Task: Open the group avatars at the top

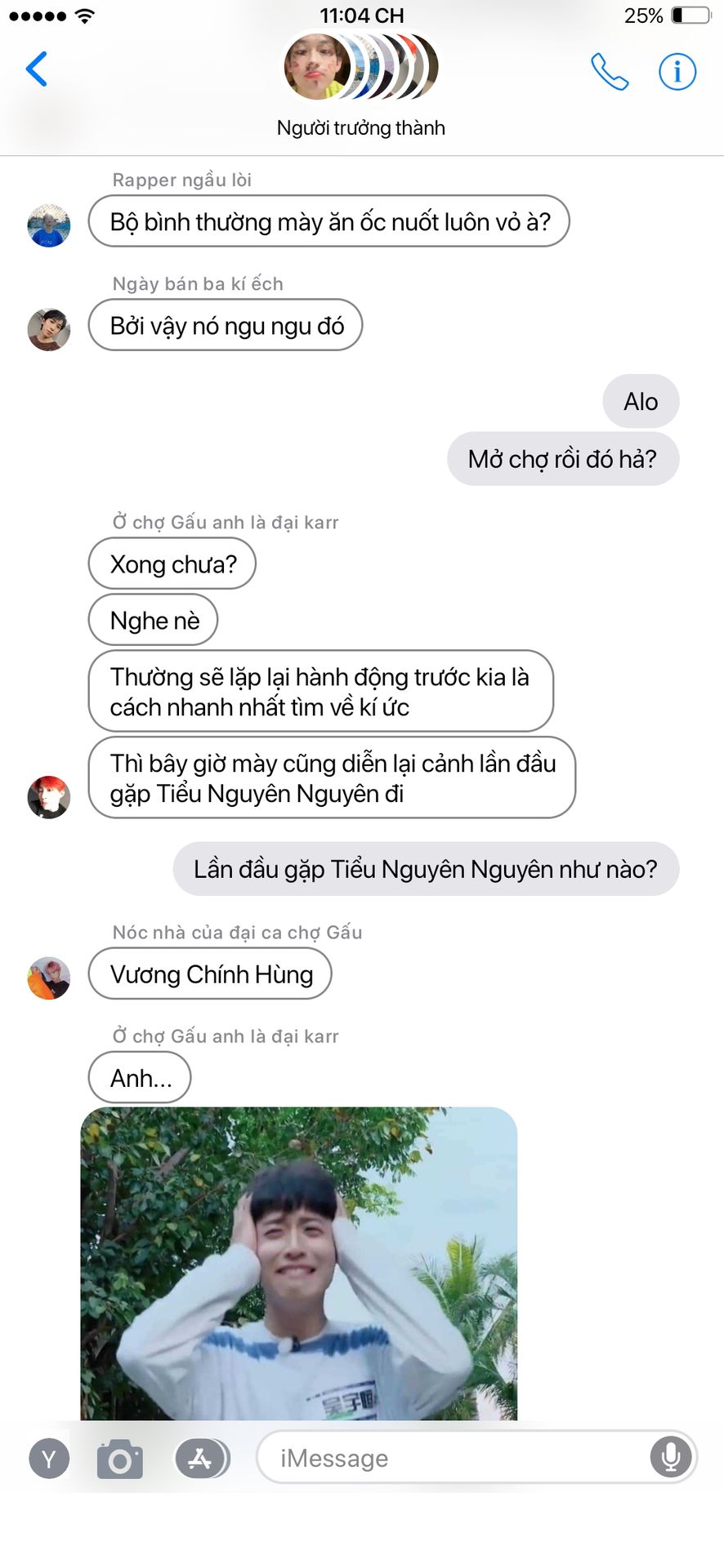Action: (361, 67)
